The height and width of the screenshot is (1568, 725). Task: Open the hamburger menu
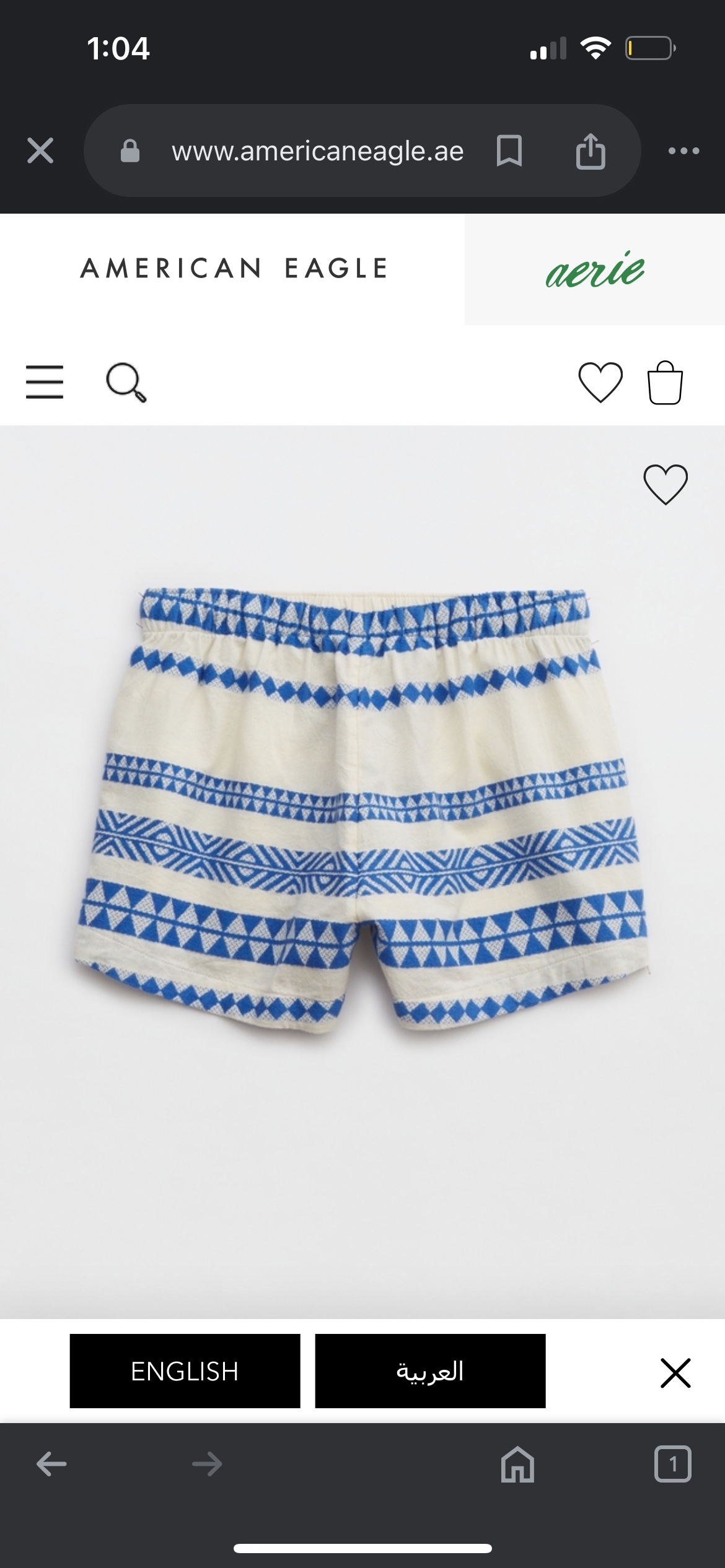pos(45,381)
